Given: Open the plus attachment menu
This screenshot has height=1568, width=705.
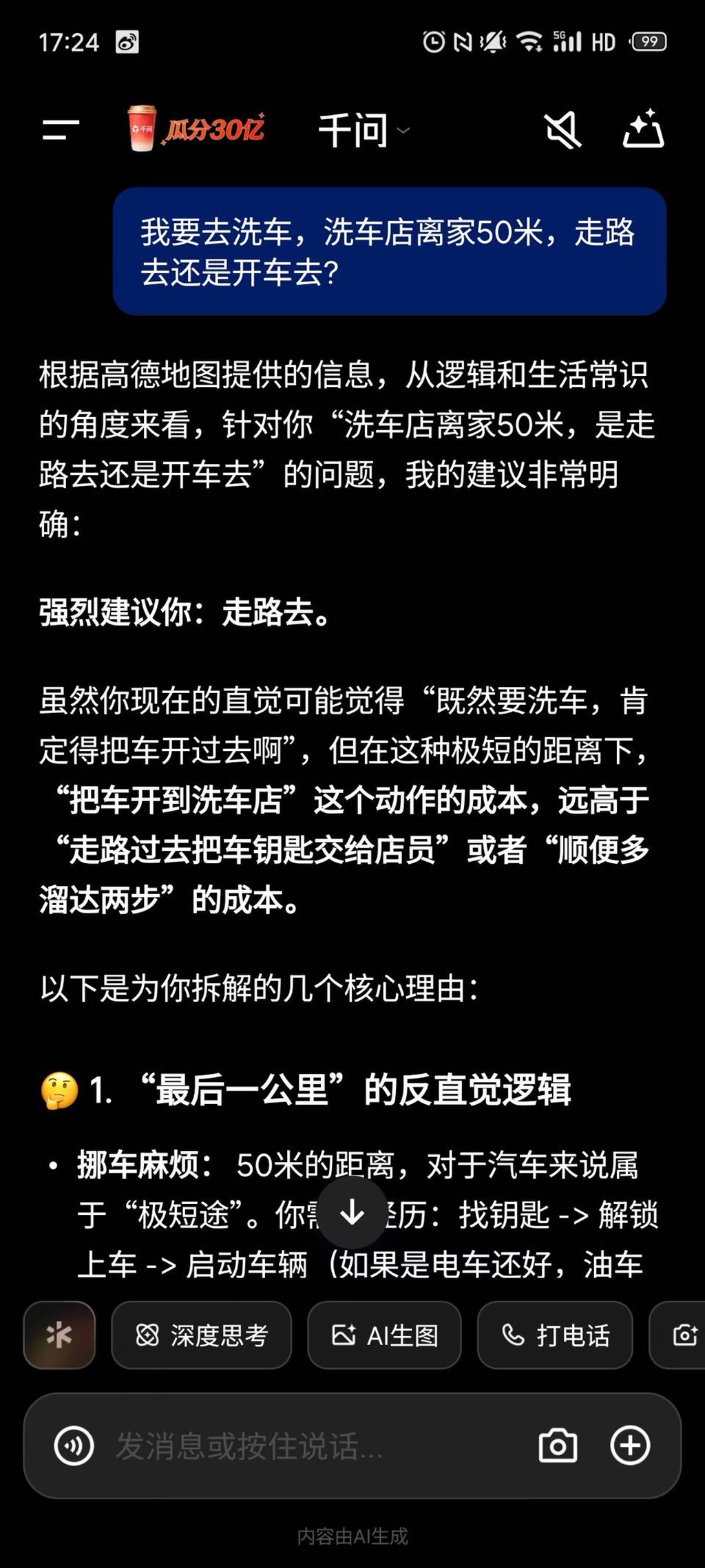Looking at the screenshot, I should (x=630, y=1445).
